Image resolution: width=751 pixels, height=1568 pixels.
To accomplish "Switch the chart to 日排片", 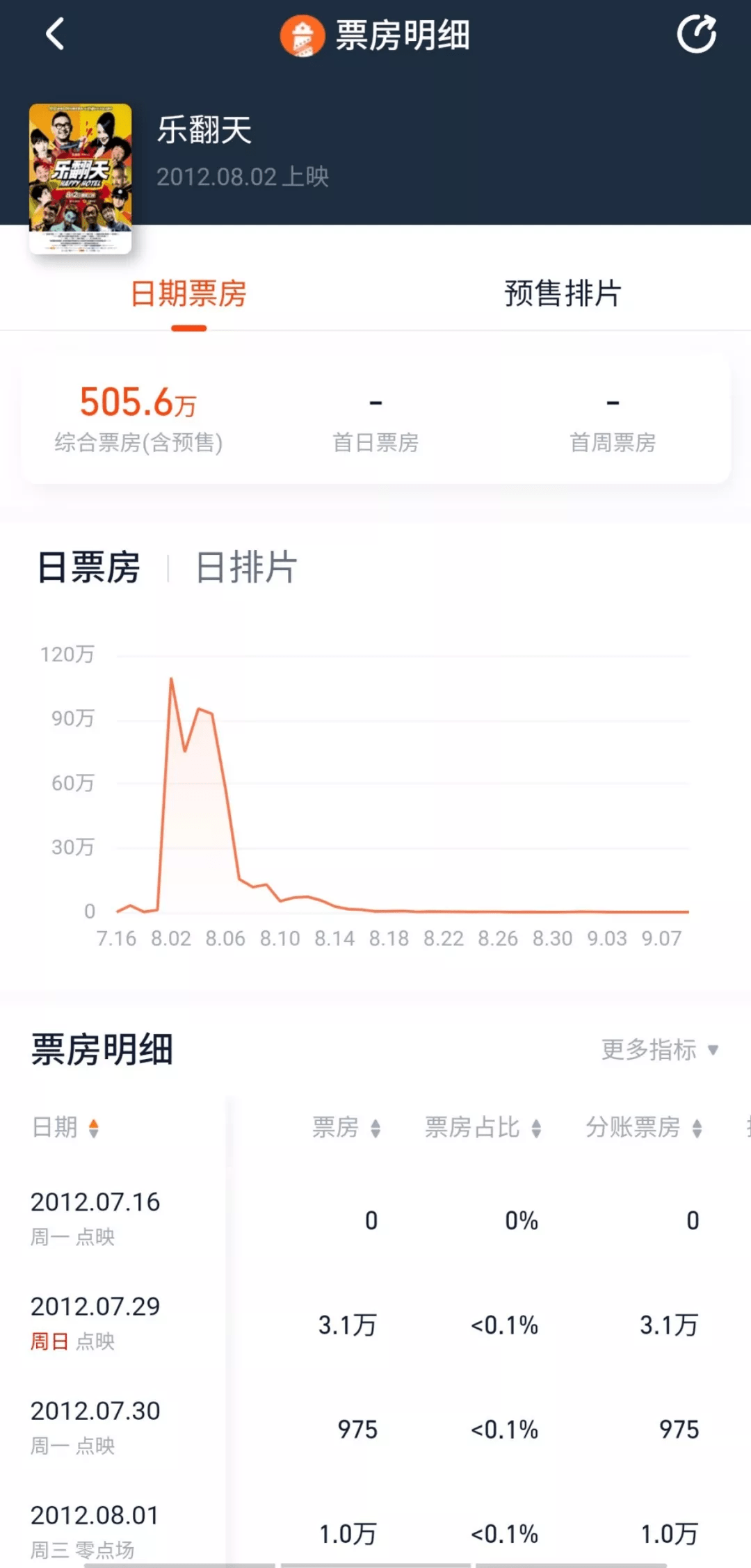I will [x=246, y=567].
